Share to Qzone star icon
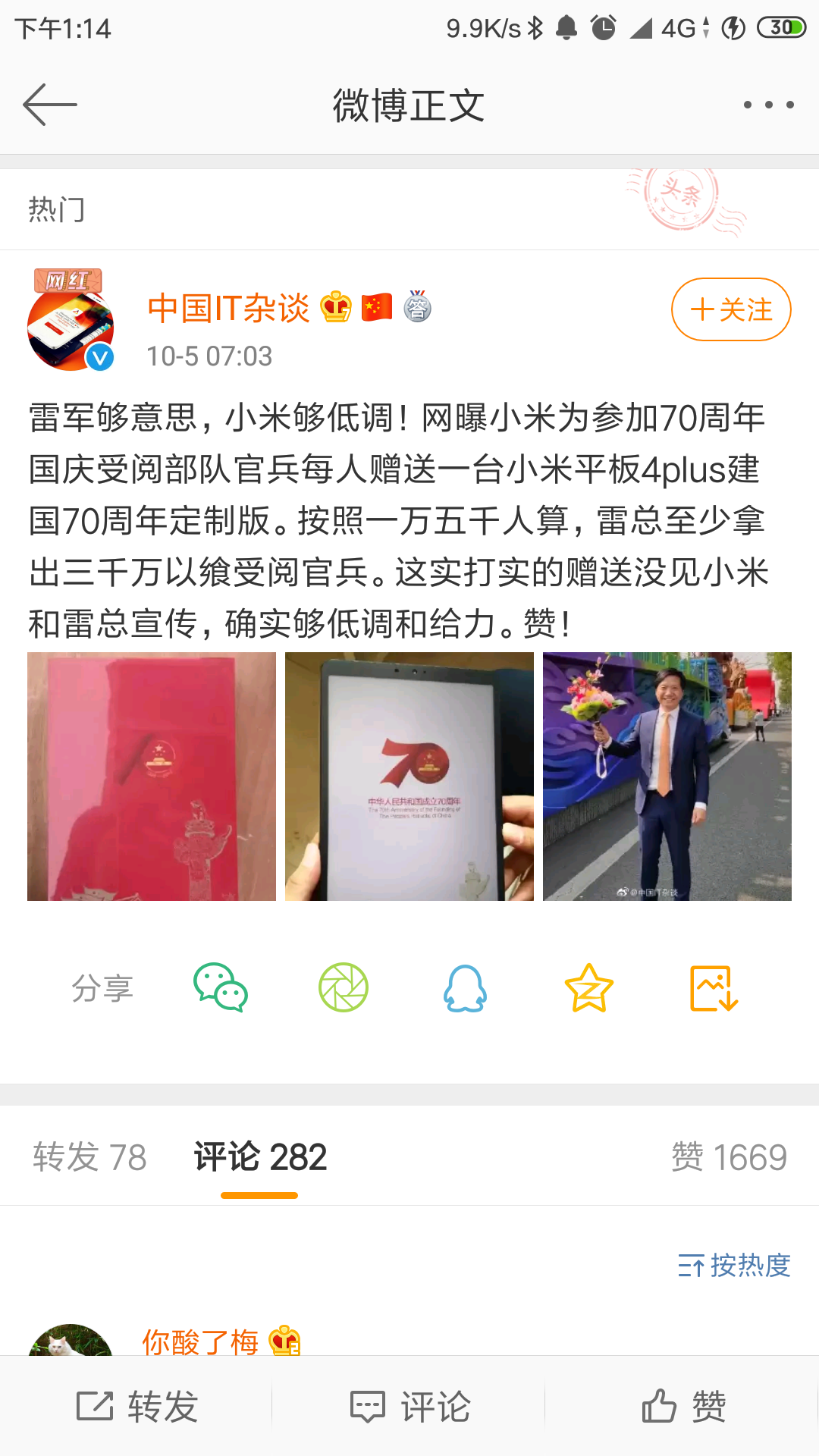Viewport: 819px width, 1456px height. pyautogui.click(x=588, y=988)
